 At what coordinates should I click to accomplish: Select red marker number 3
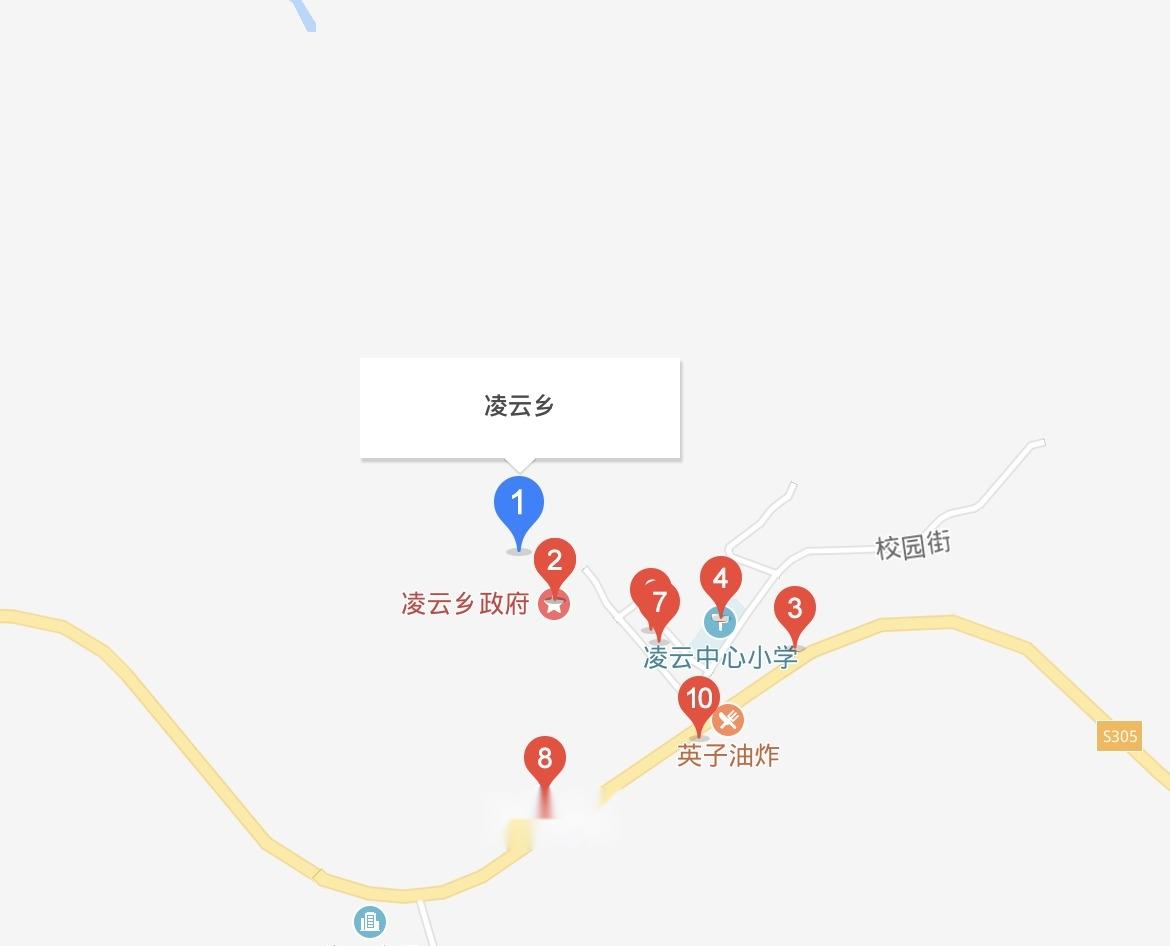tap(795, 609)
